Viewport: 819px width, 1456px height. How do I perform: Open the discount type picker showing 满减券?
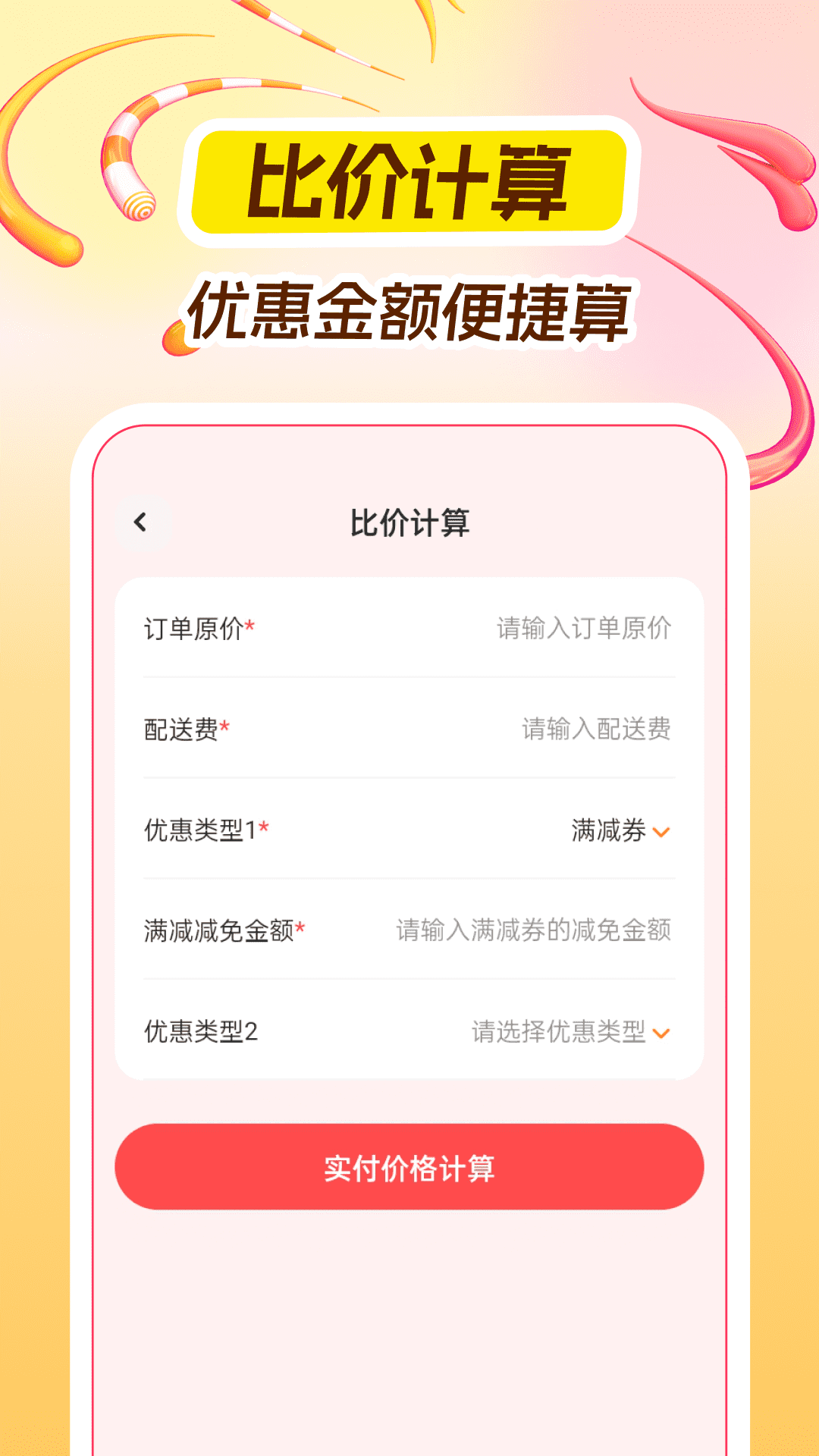click(616, 832)
